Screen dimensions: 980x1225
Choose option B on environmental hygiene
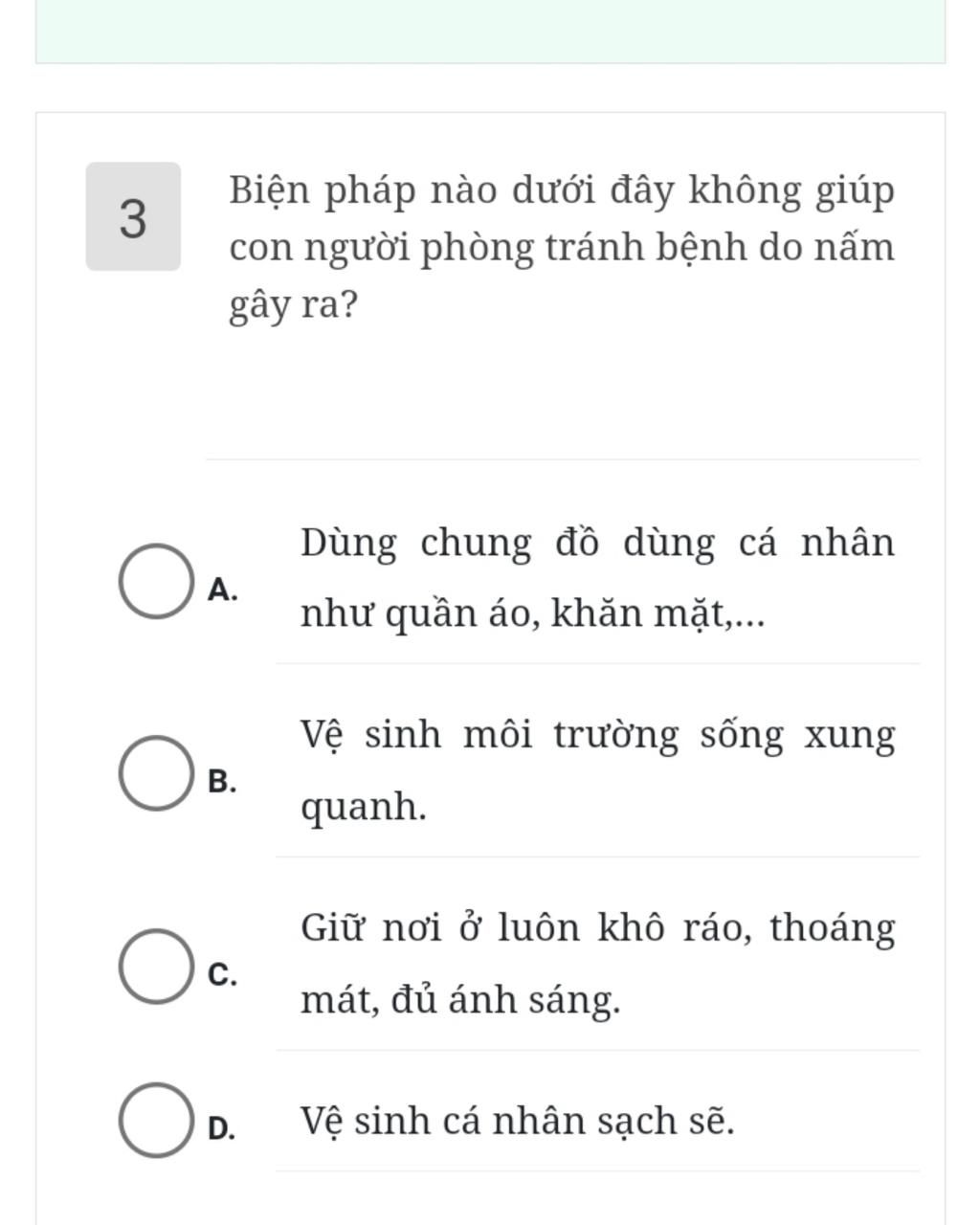154,773
